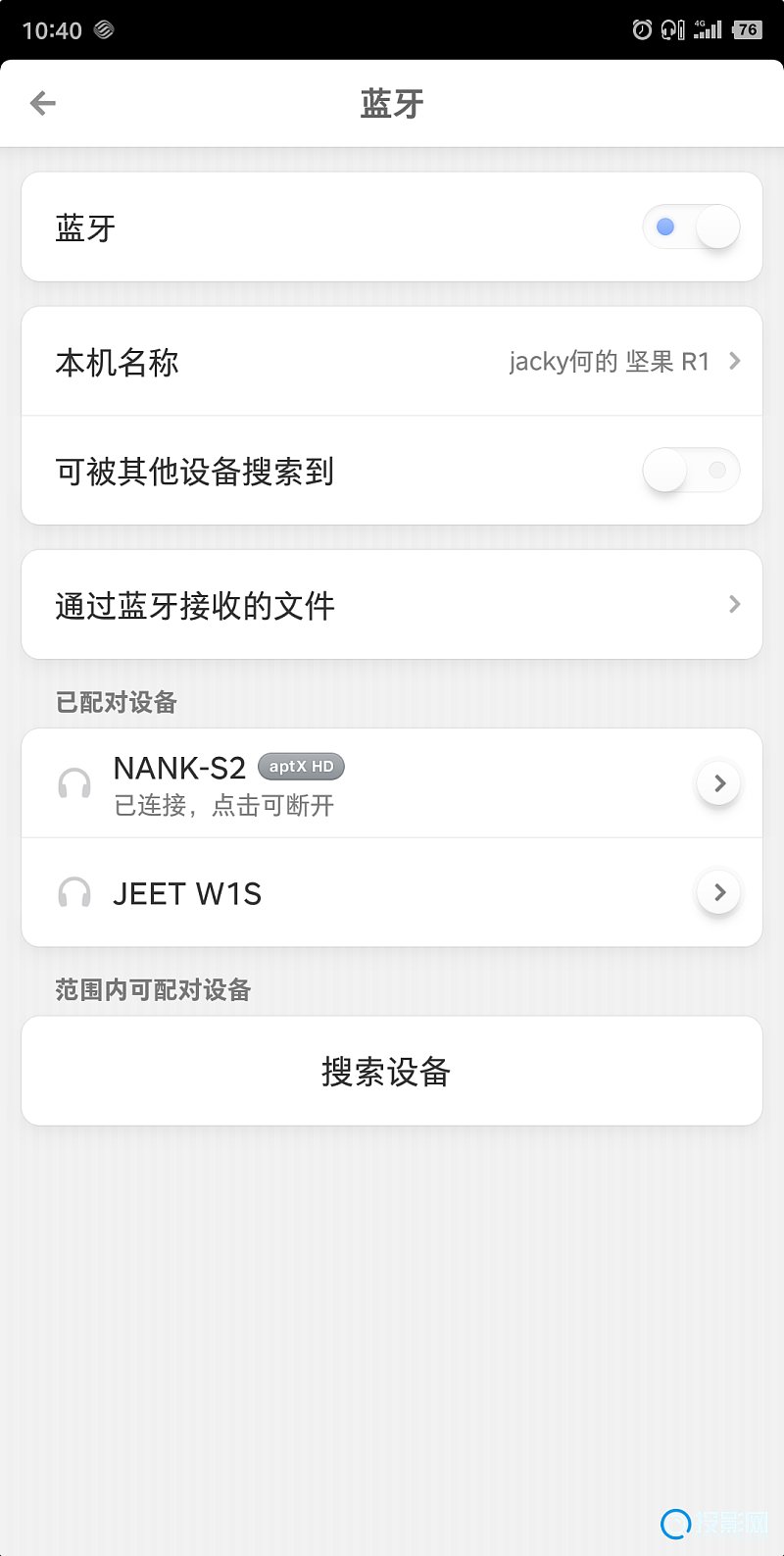Open the 本机名称 device name setting
Viewport: 784px width, 1556px height.
point(392,362)
